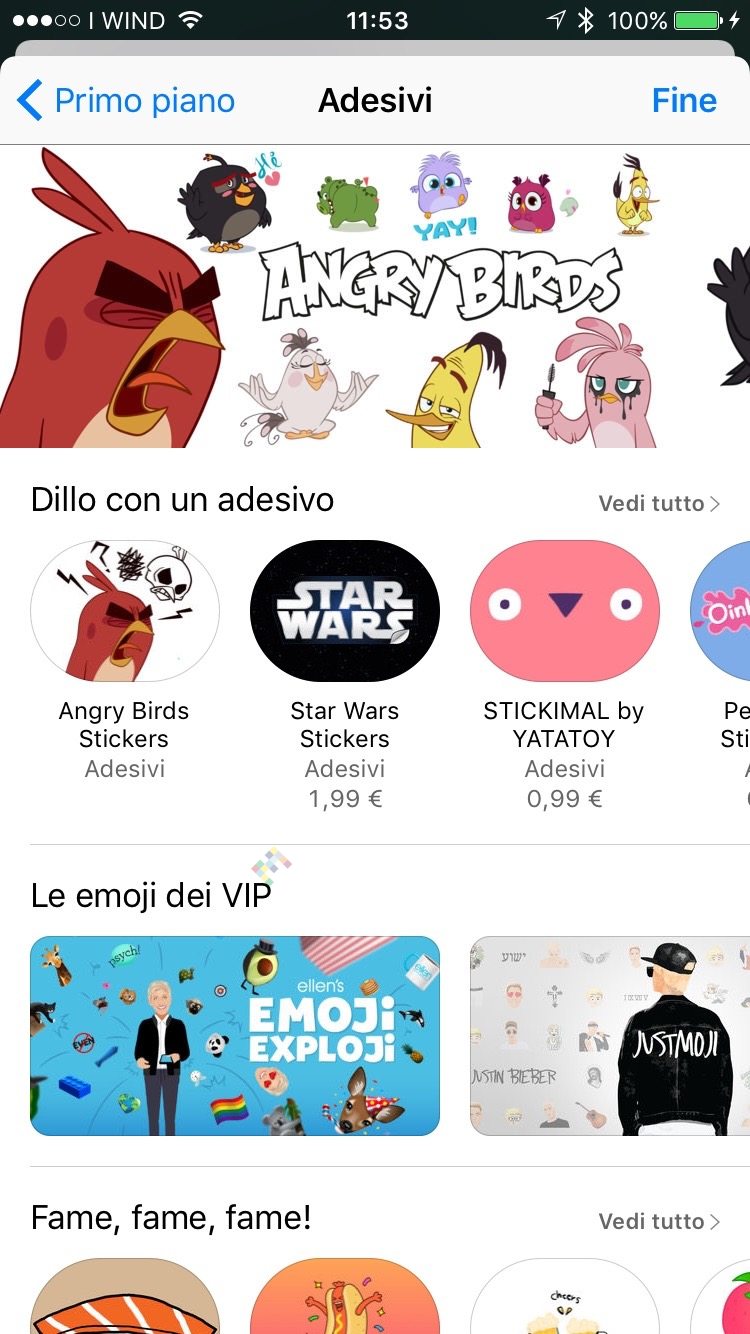Select STICKIMAL by YATATOY stickers
Image resolution: width=750 pixels, height=1334 pixels.
coord(564,611)
